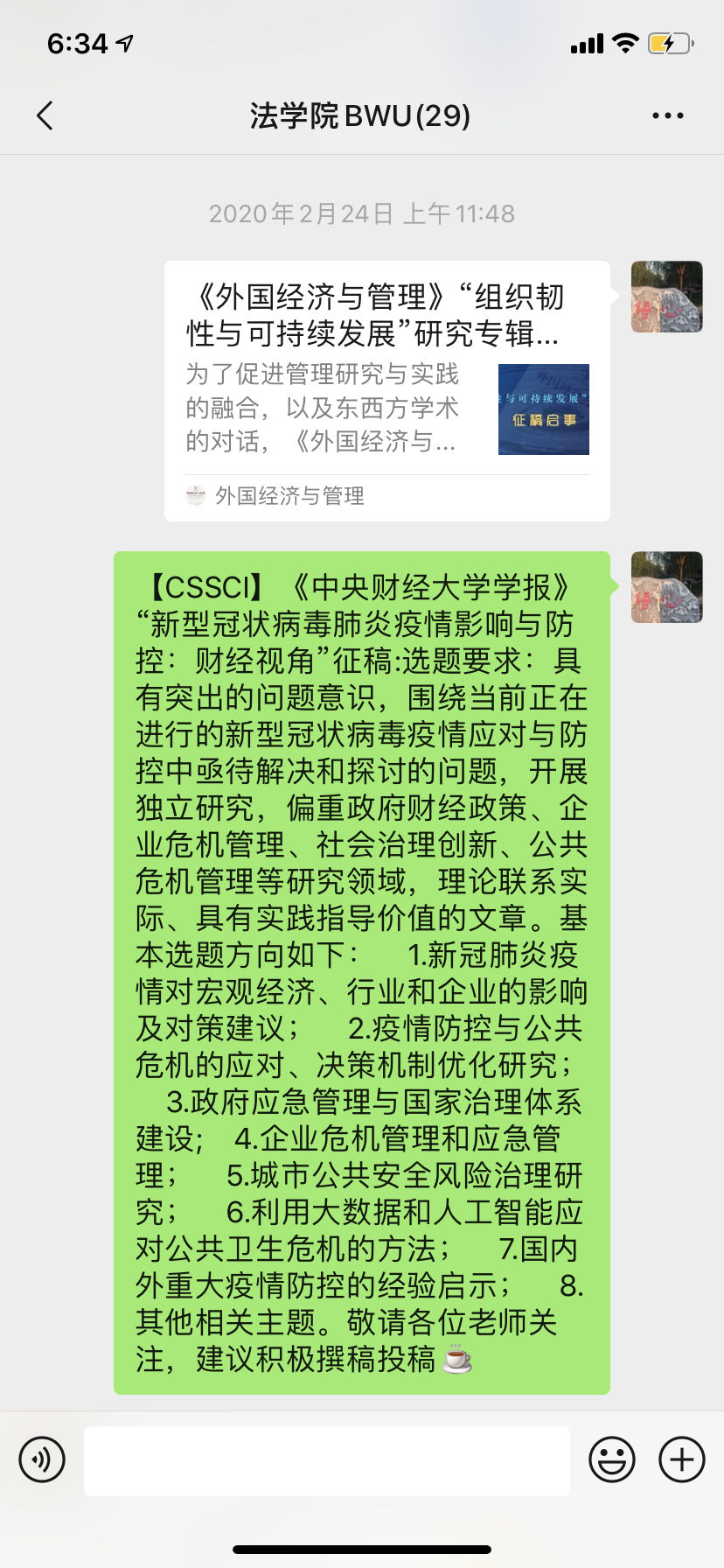Open the plus attachments menu
This screenshot has height=1568, width=724.
pos(681,1459)
